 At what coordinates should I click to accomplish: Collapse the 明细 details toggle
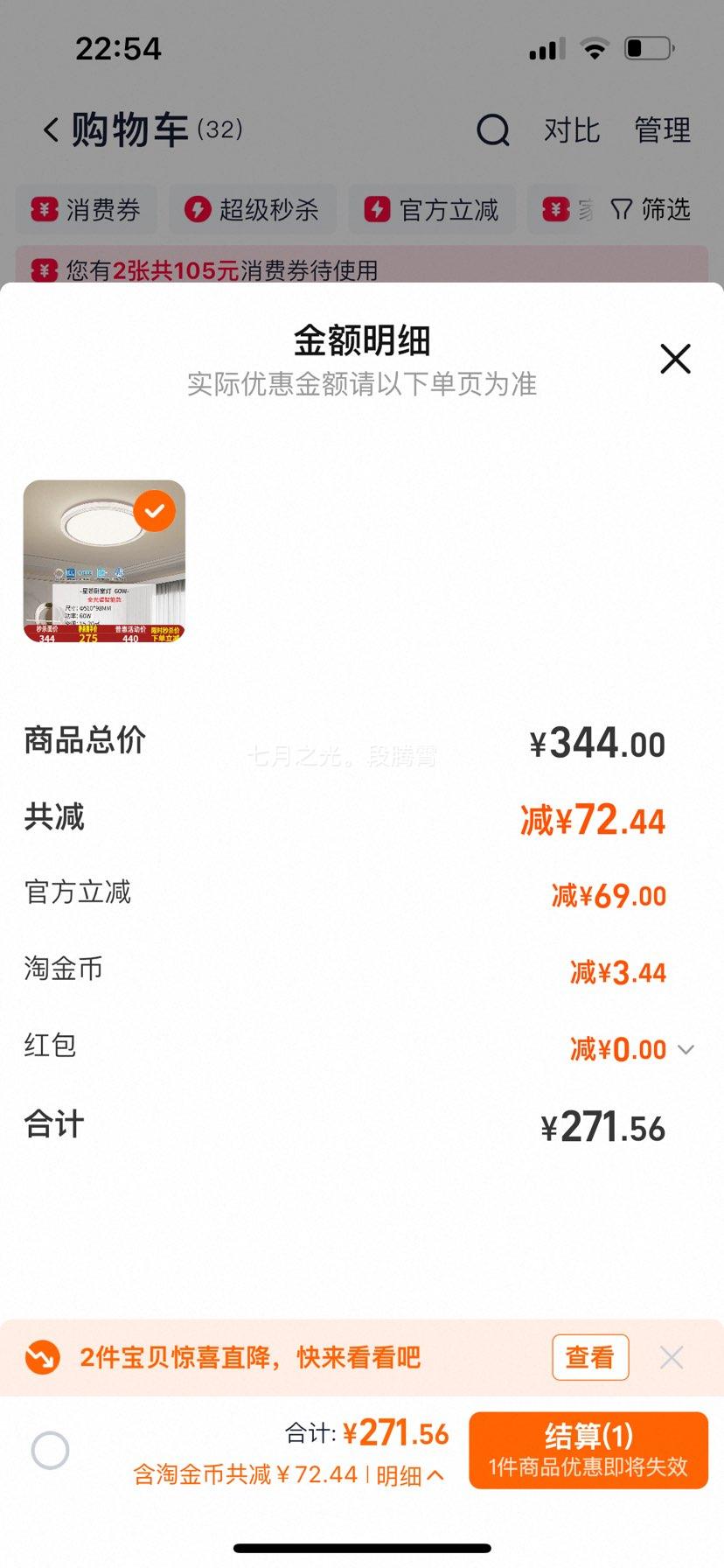pyautogui.click(x=411, y=1475)
